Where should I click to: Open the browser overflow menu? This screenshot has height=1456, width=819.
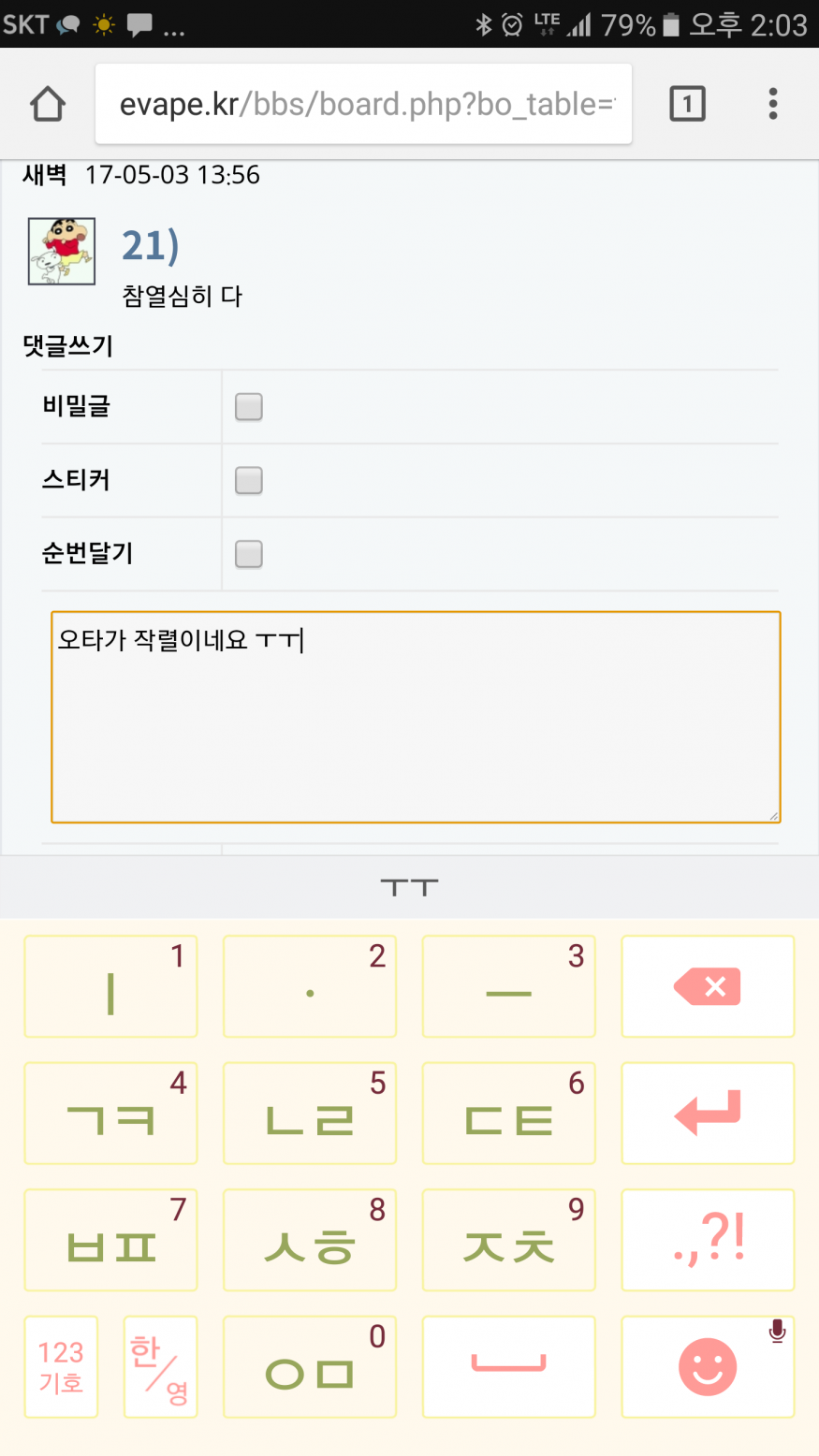coord(772,104)
